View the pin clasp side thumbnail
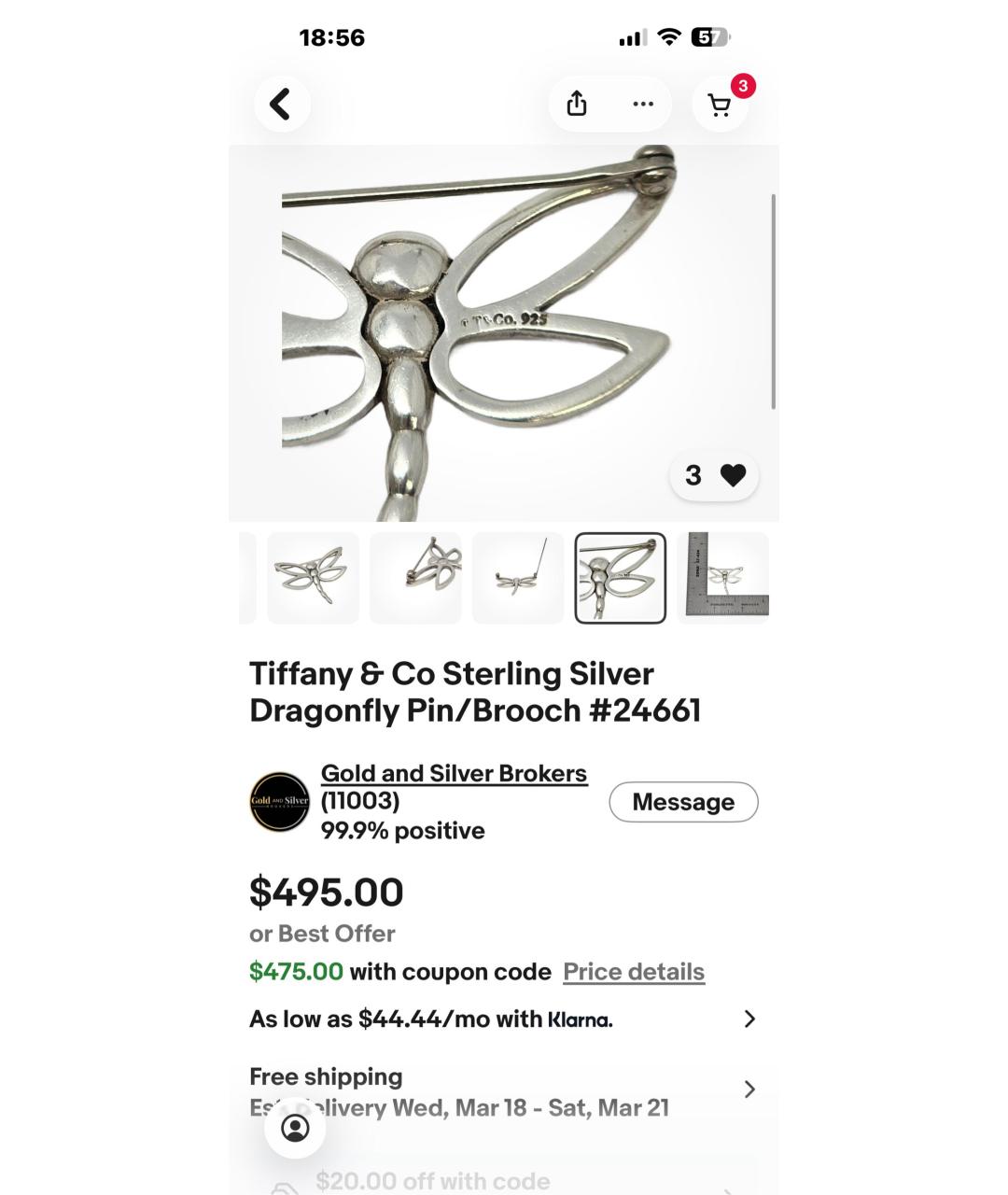1008x1195 pixels. (415, 578)
